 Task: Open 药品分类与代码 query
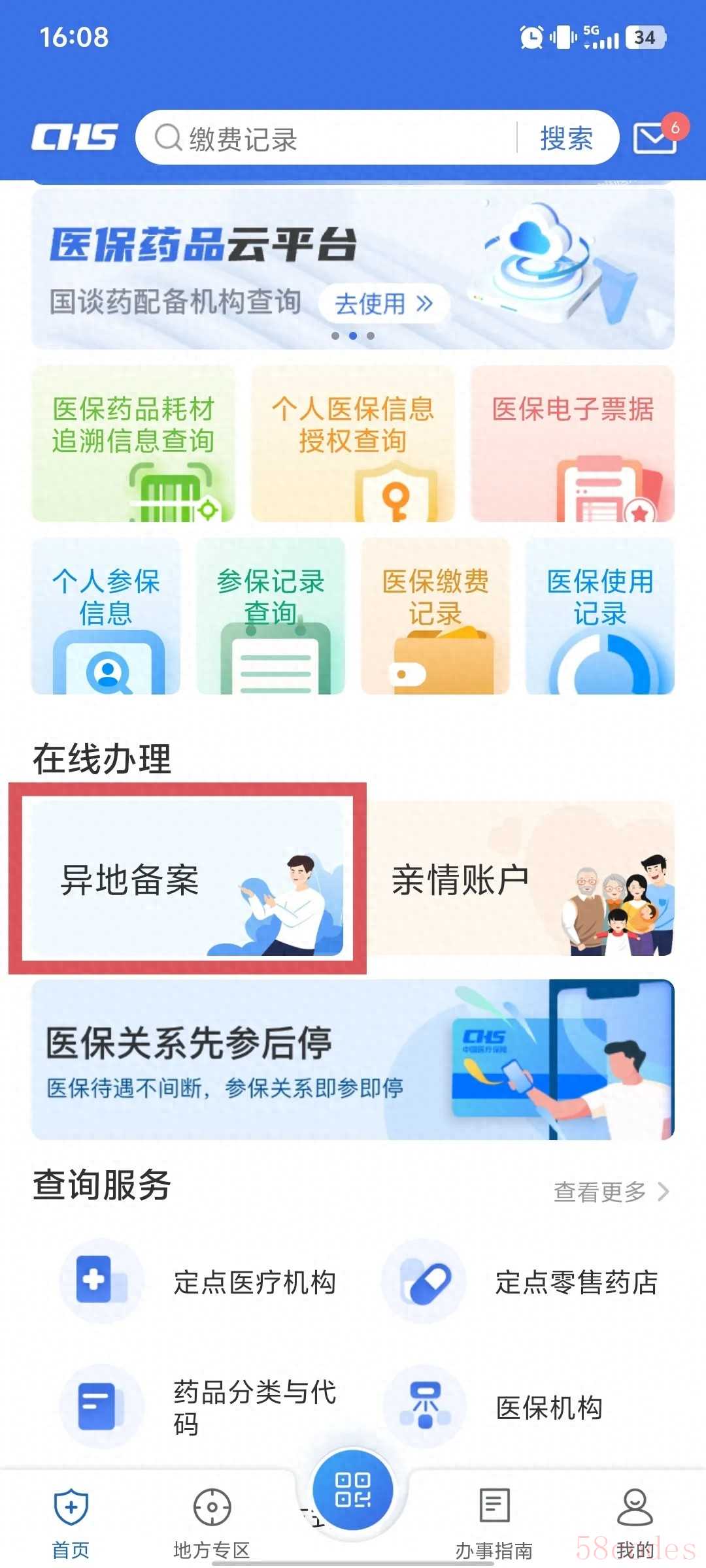coord(209,1407)
